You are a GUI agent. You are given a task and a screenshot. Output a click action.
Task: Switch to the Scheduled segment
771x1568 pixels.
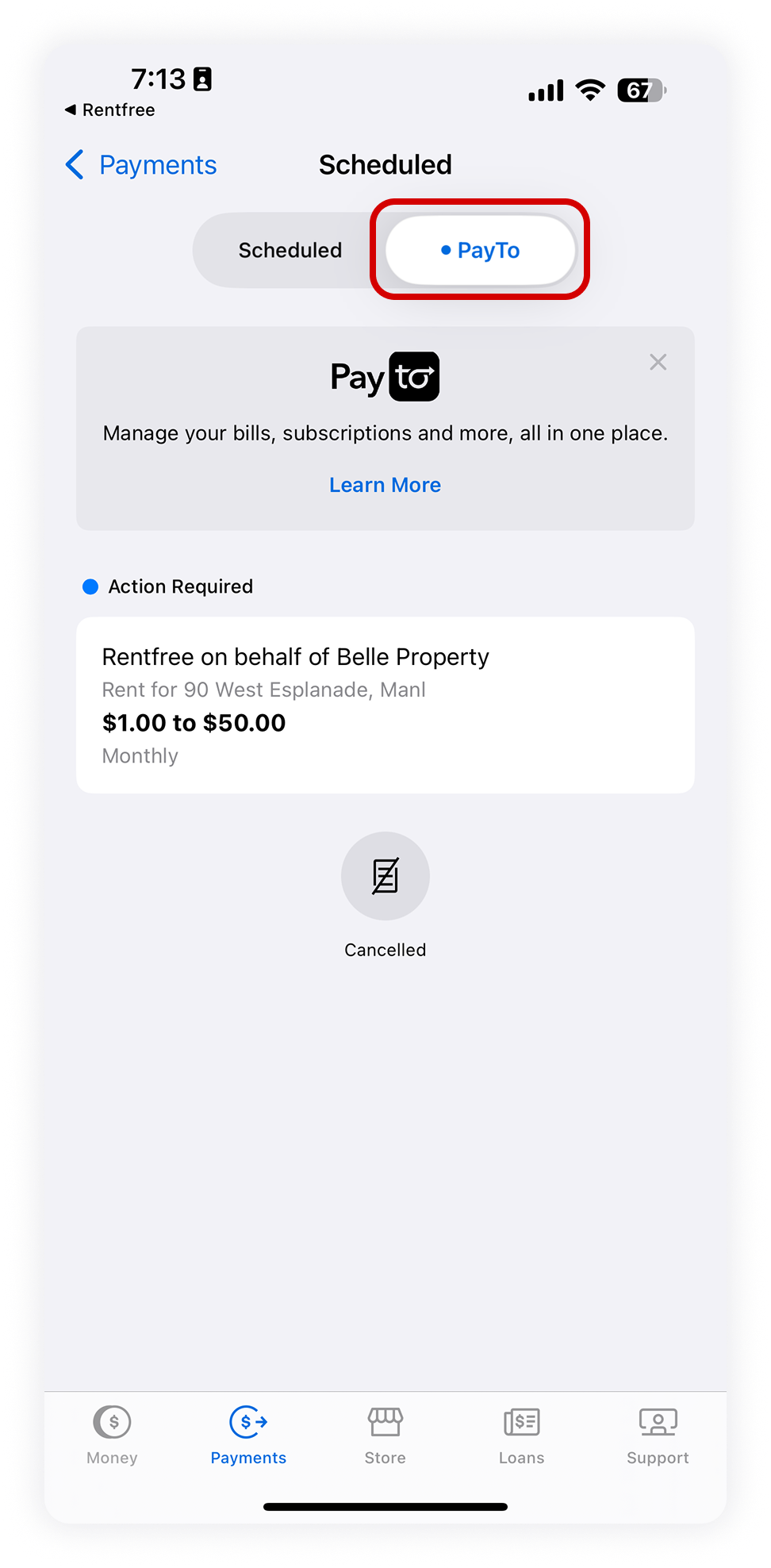[x=290, y=251]
